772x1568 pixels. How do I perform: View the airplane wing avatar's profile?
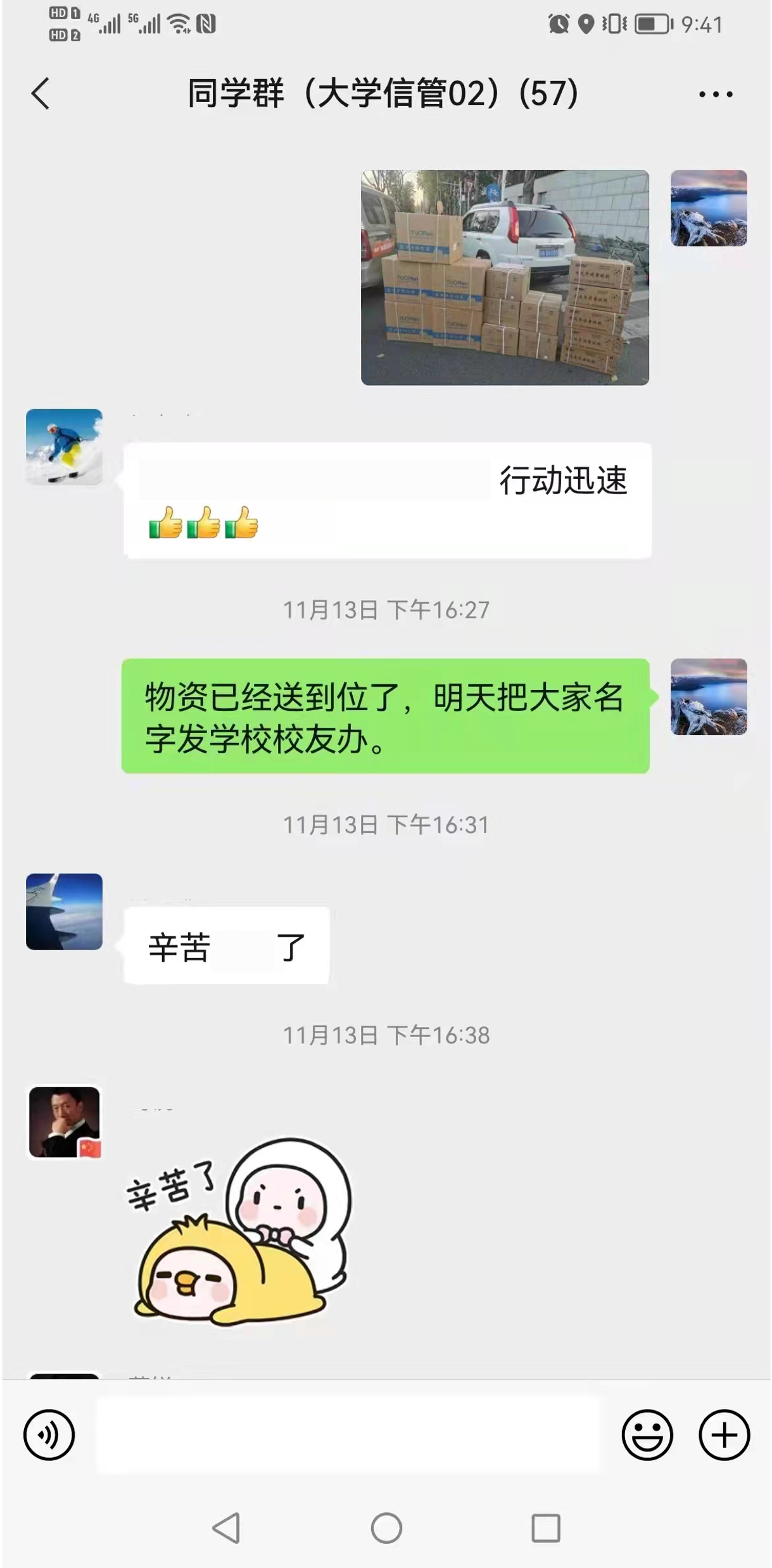(64, 912)
